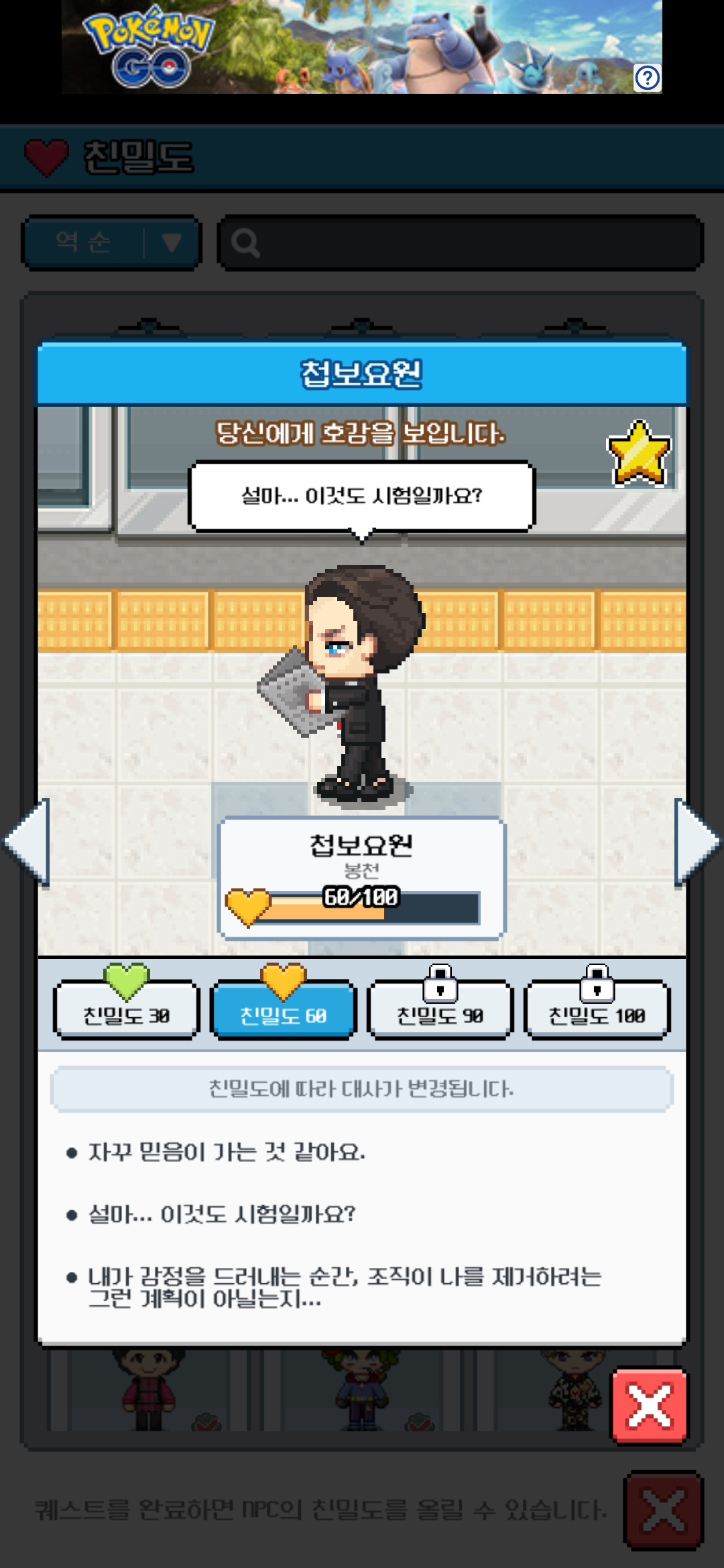This screenshot has width=724, height=1568.
Task: Toggle the favorite star for 첩보요원
Action: tap(638, 454)
